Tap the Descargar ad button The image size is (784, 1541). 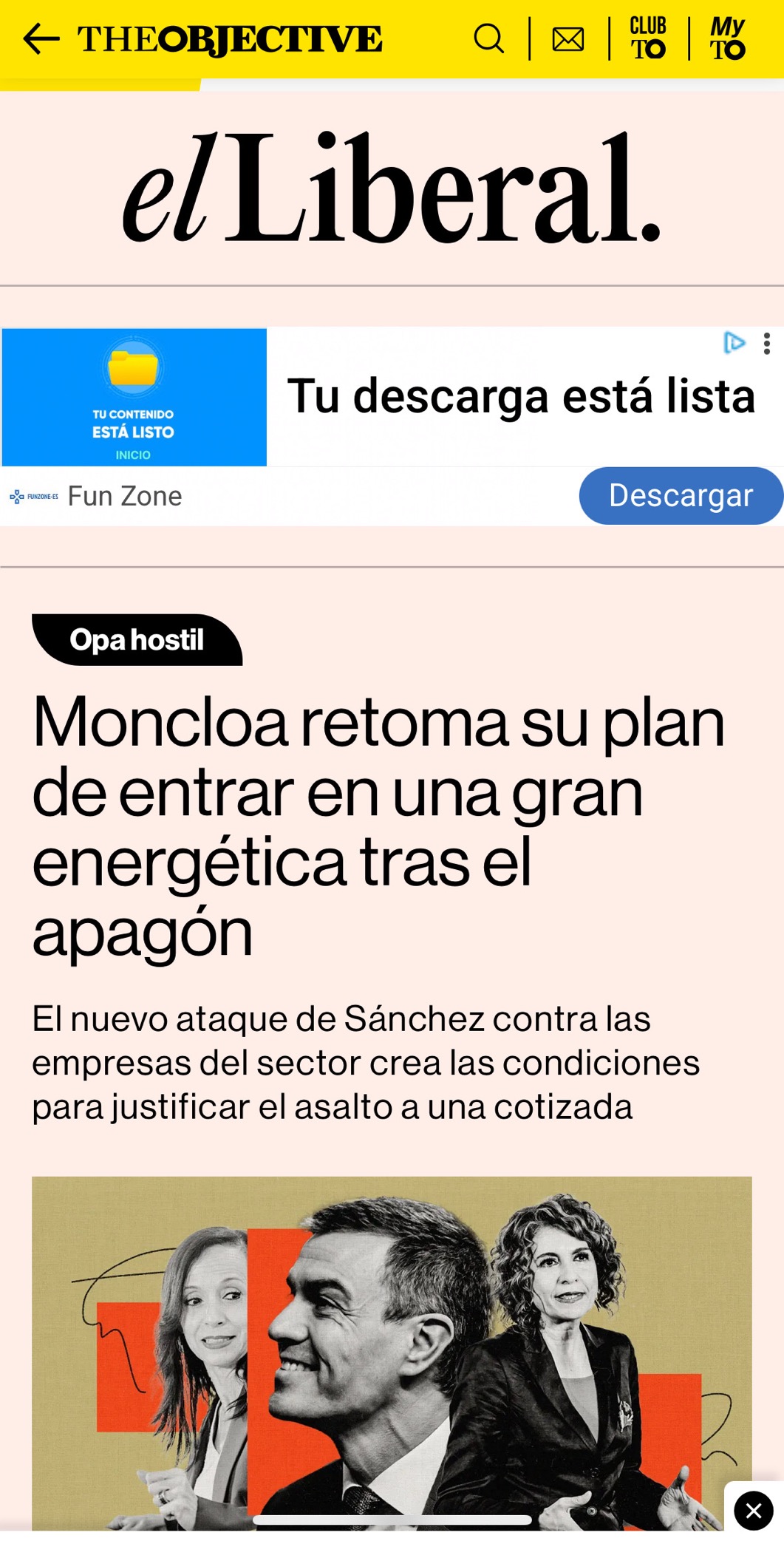[x=681, y=496]
